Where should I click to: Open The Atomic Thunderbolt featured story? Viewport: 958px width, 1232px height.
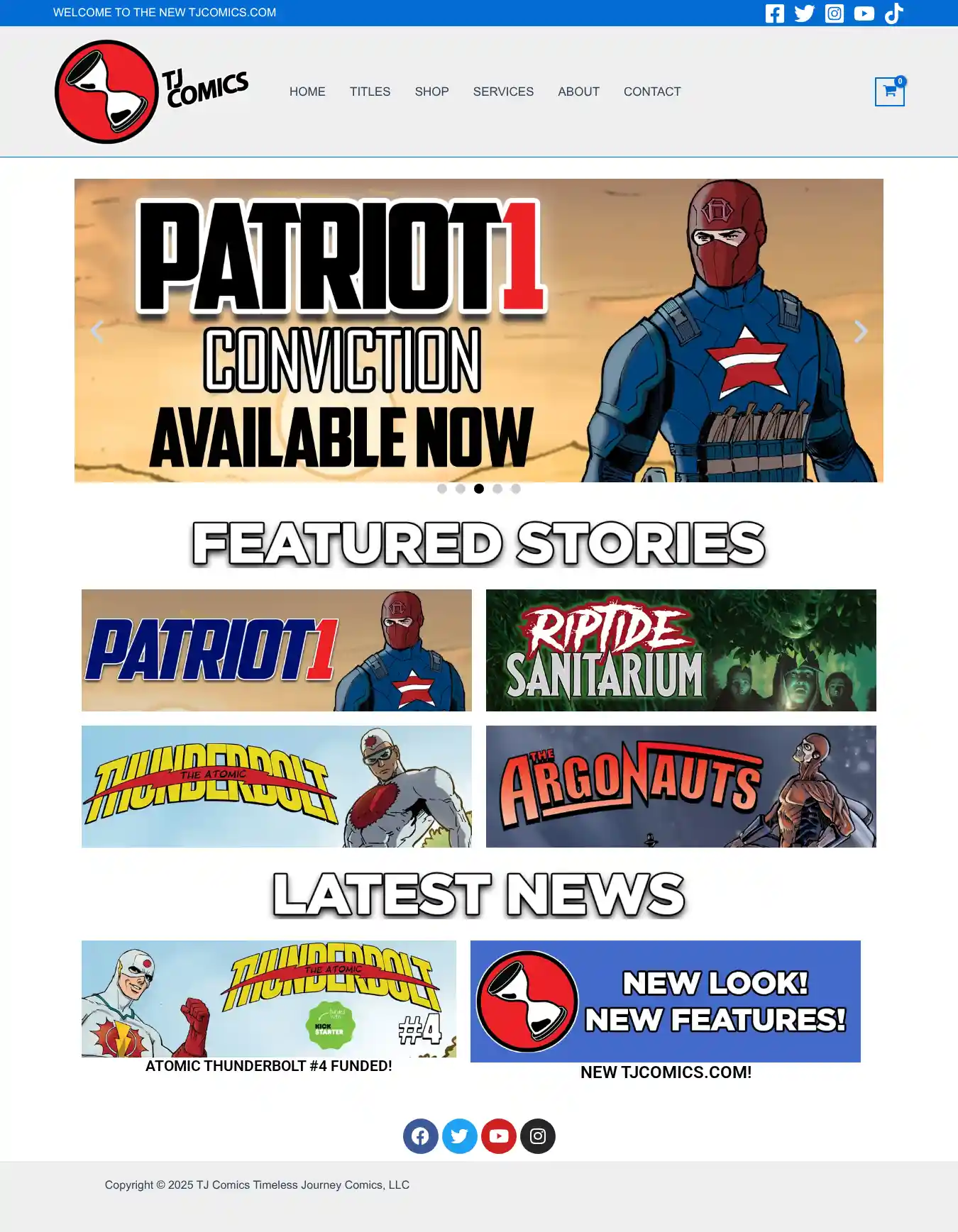(x=276, y=786)
